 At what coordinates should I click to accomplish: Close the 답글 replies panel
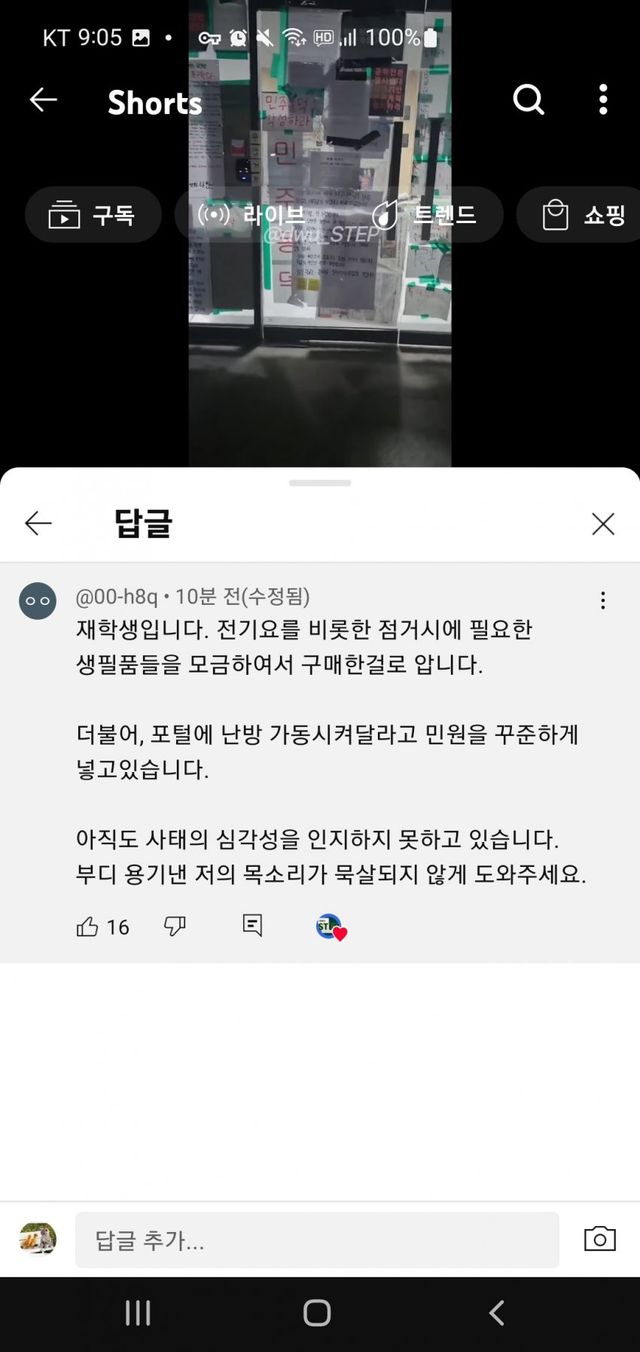click(602, 523)
